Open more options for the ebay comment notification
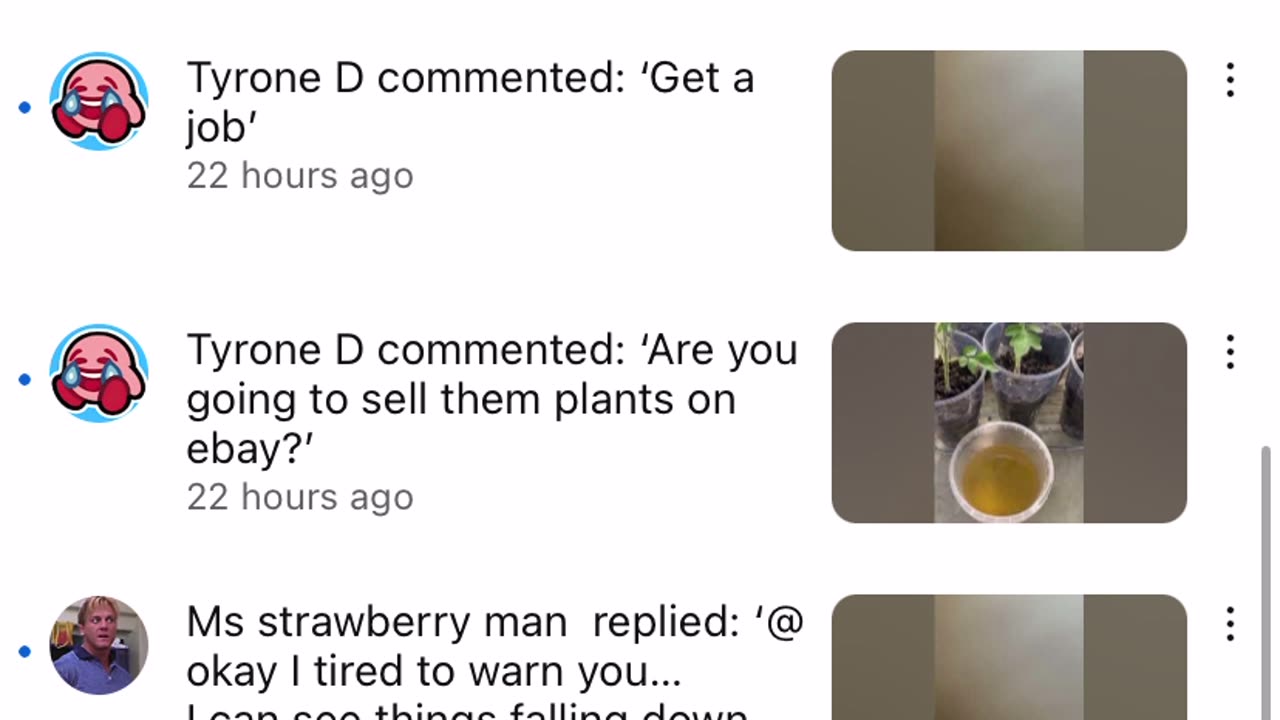The image size is (1280, 720). (x=1230, y=352)
